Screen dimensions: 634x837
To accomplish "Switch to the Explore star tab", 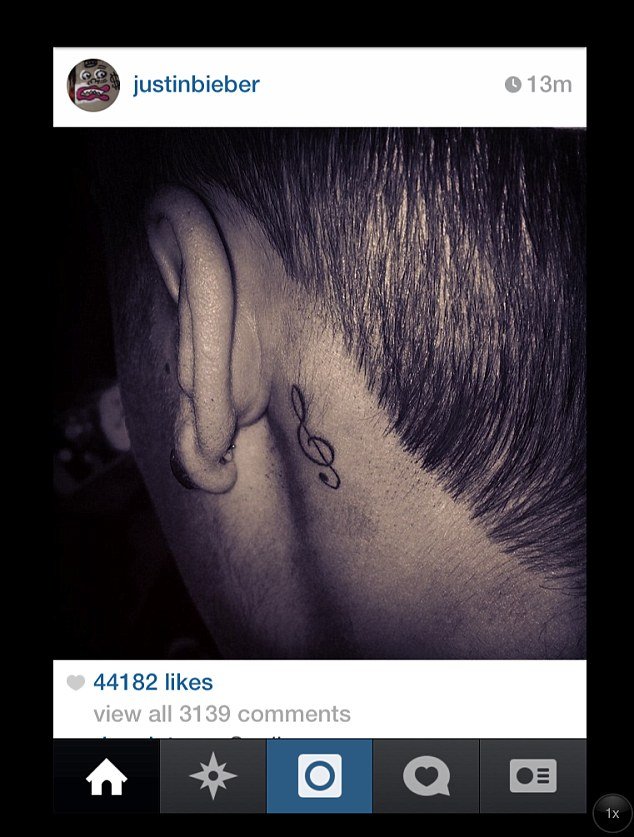I will click(x=213, y=777).
